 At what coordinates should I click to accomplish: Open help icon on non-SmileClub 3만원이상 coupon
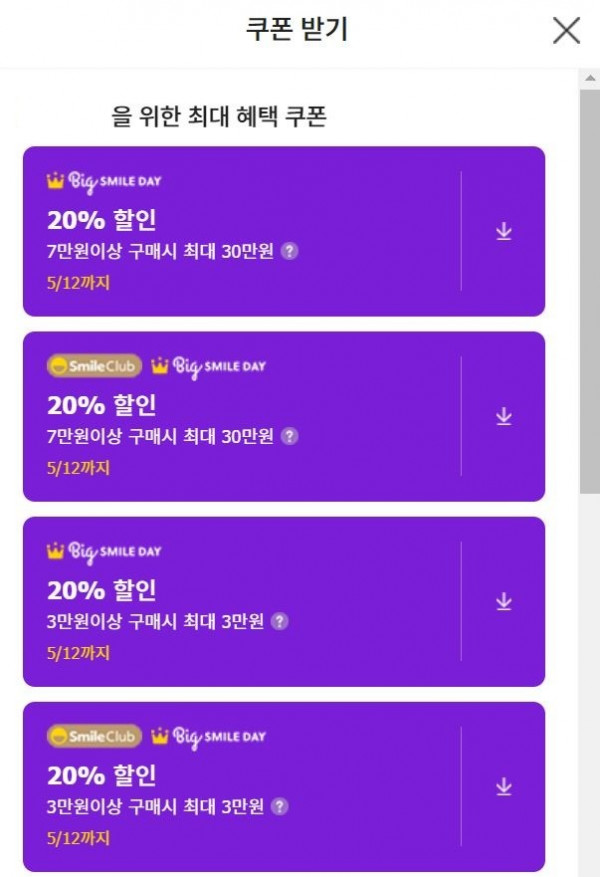(280, 621)
